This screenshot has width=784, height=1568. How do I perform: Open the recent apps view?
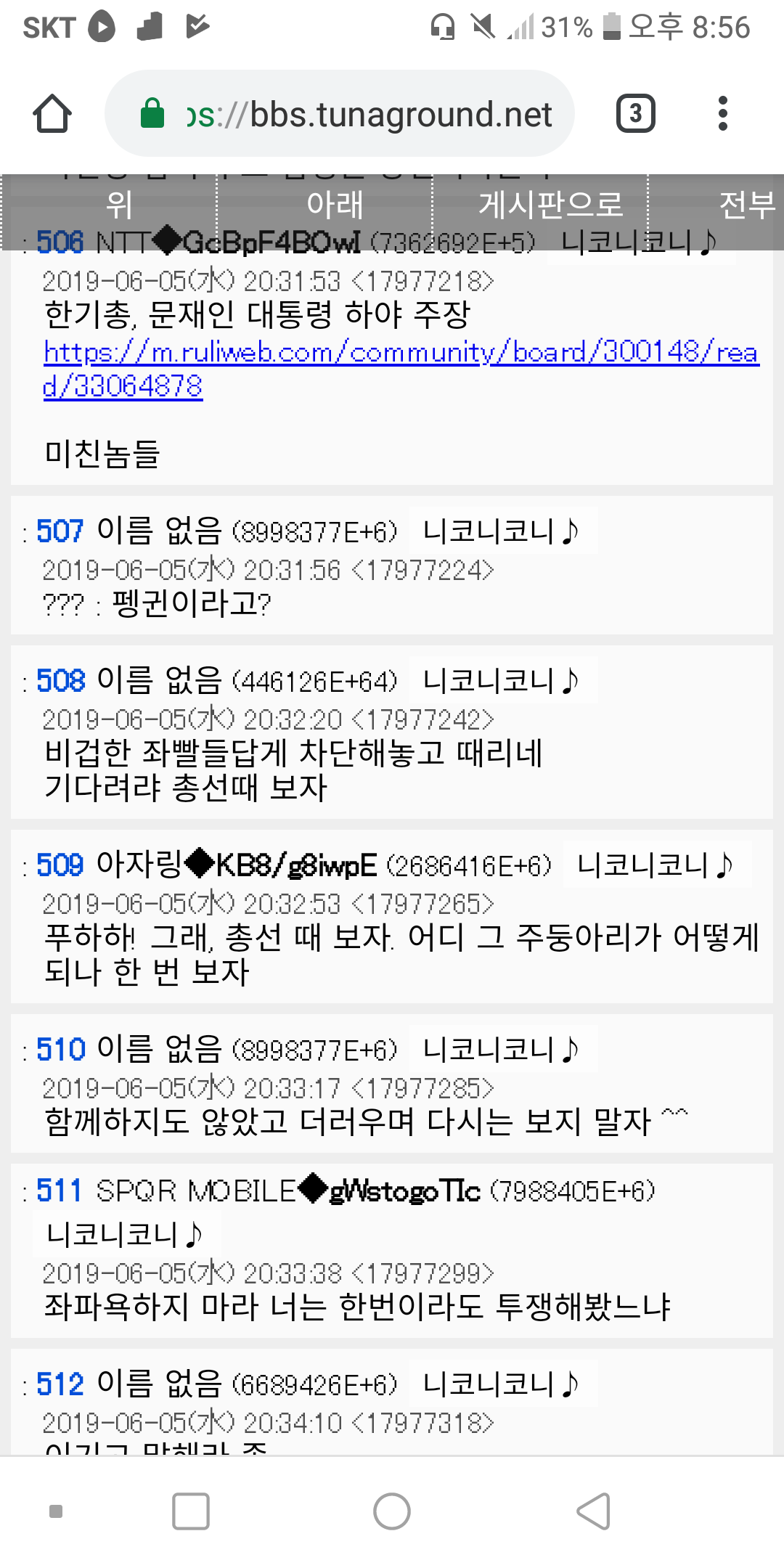(191, 1511)
